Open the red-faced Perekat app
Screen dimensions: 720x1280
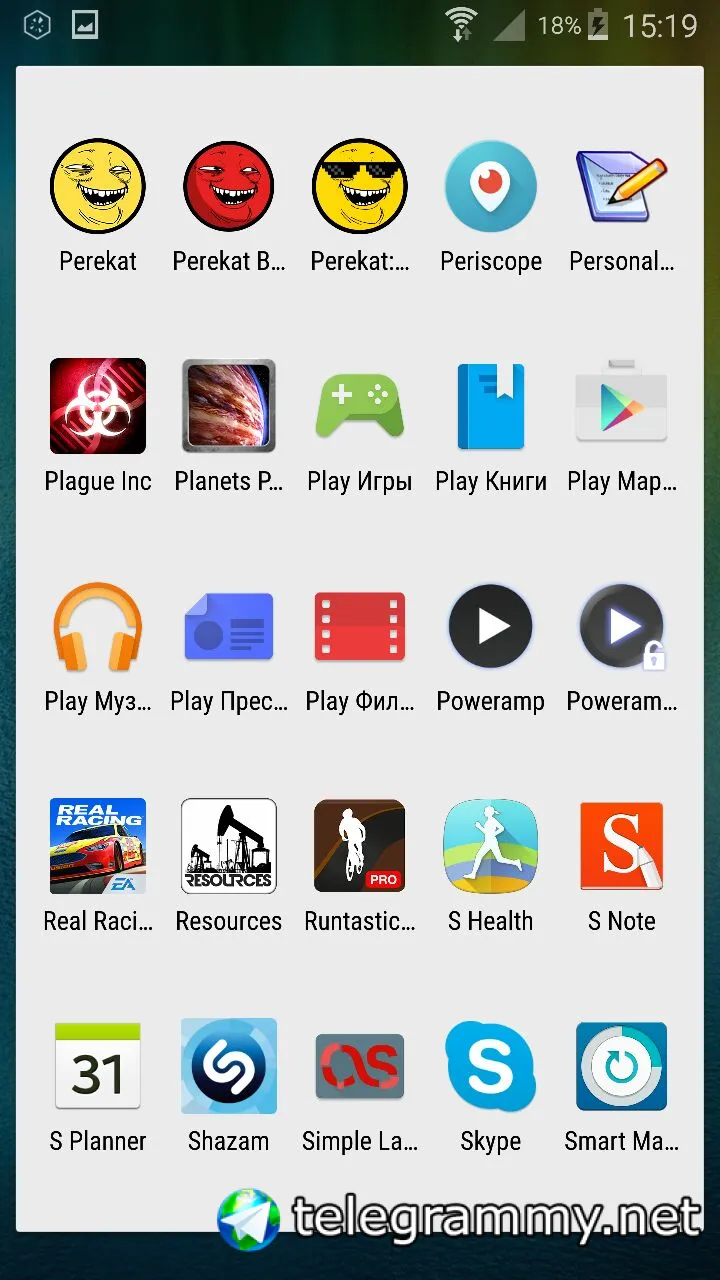[x=228, y=187]
